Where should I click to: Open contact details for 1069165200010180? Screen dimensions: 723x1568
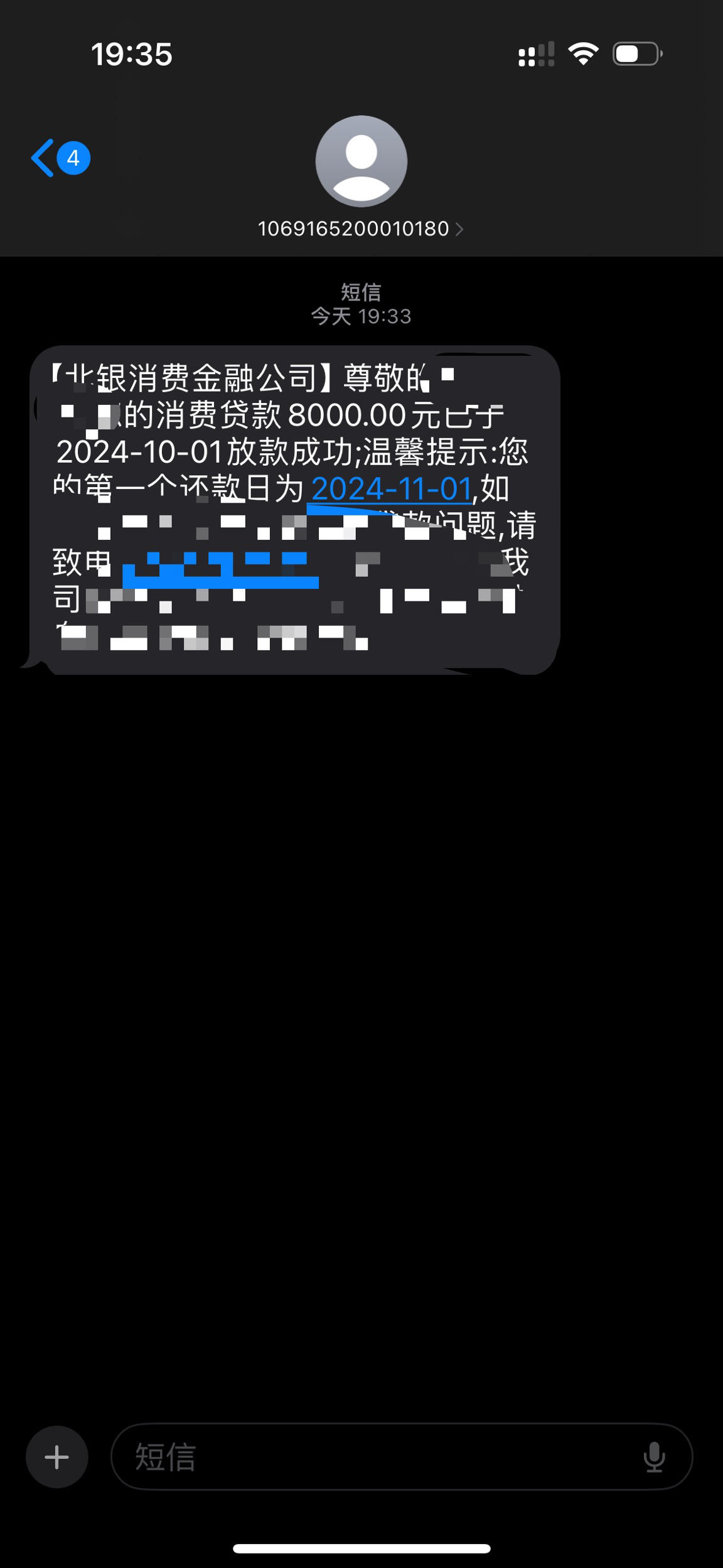(361, 228)
